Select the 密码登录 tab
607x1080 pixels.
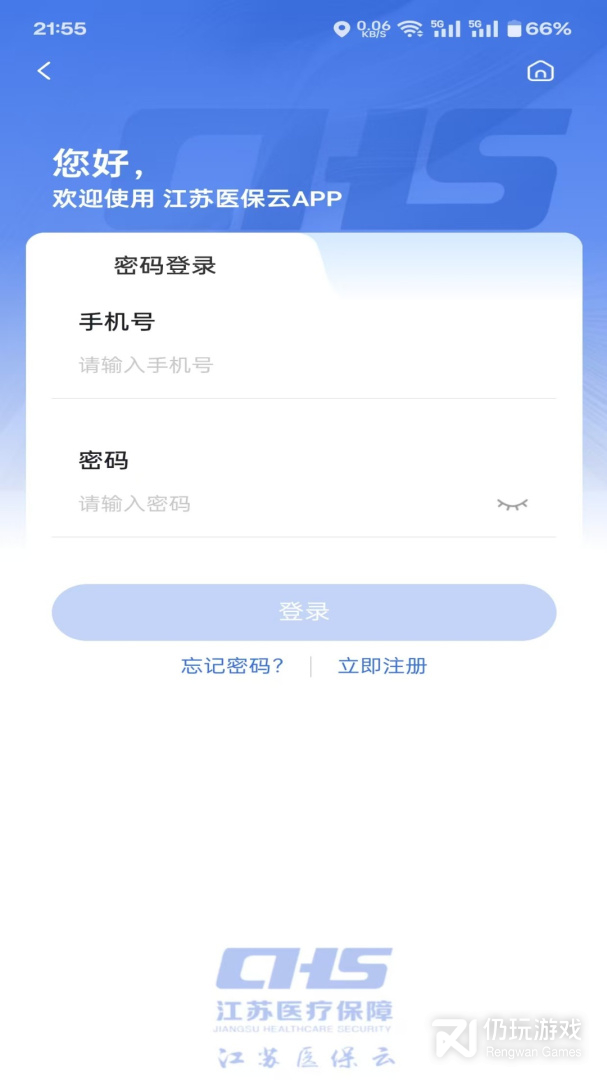pyautogui.click(x=165, y=265)
